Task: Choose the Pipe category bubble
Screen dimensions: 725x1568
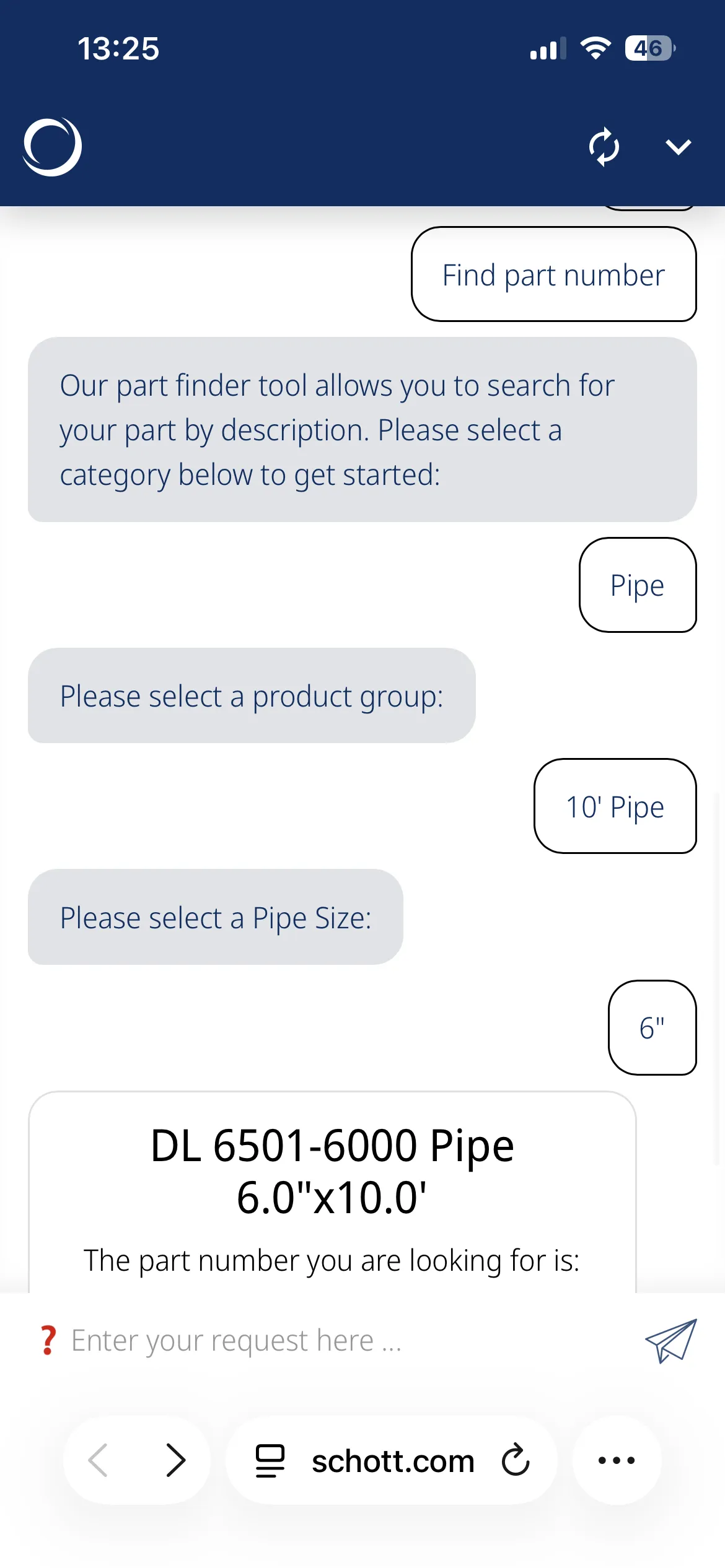Action: [637, 585]
